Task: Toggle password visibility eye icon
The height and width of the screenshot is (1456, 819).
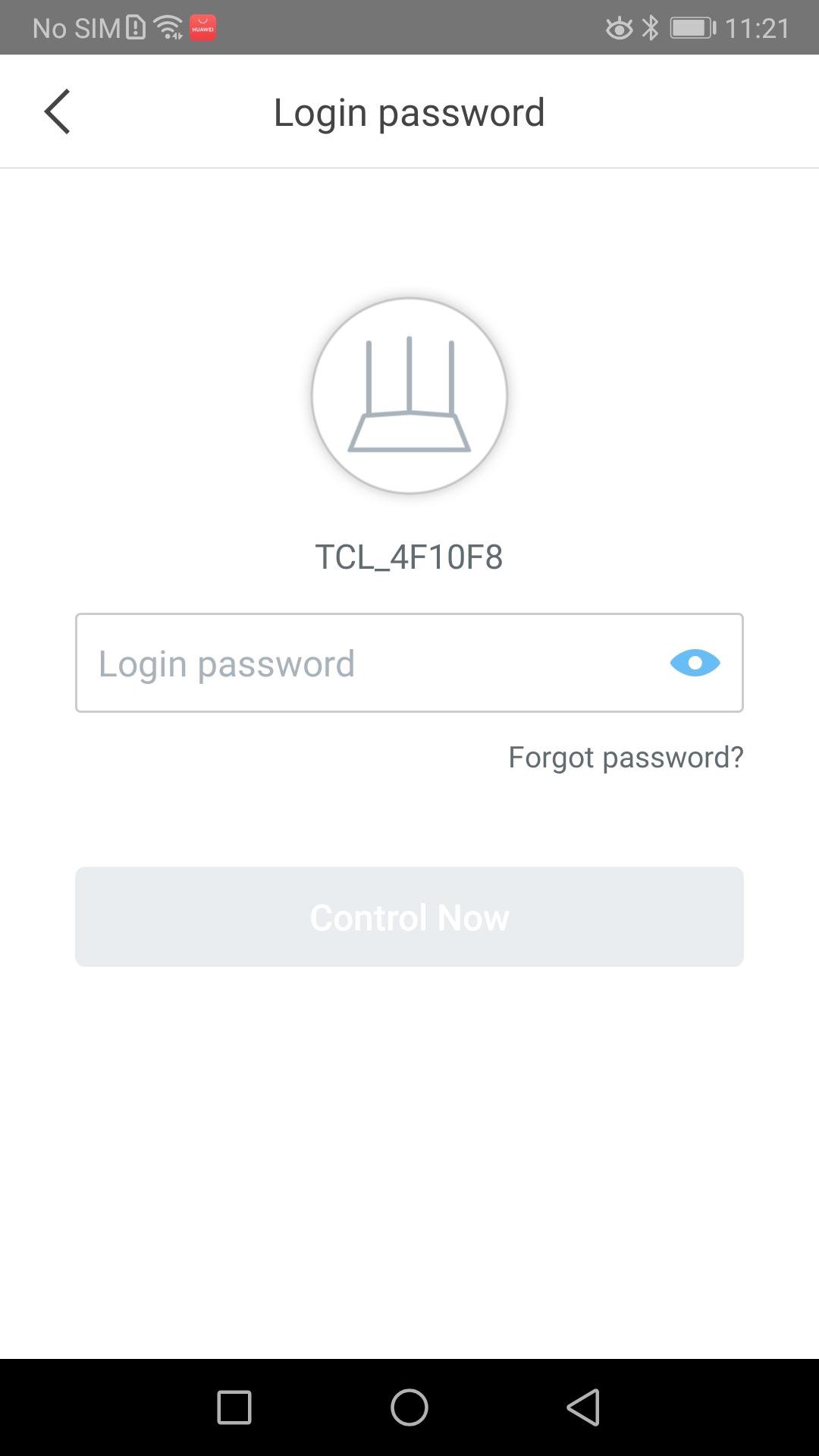Action: pos(695,663)
